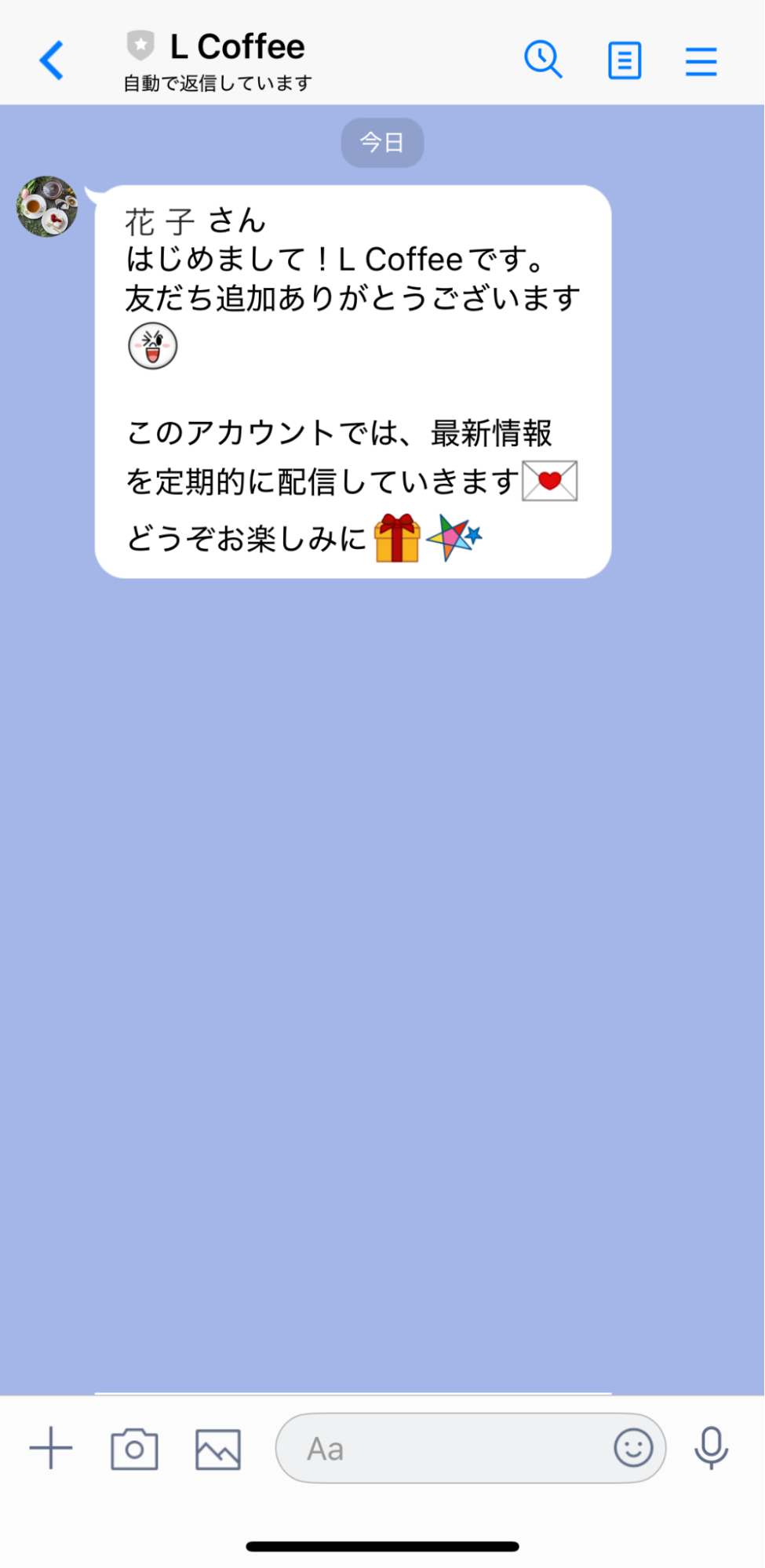Tap the love letter emoji in message
The image size is (765, 1568).
pos(551,481)
